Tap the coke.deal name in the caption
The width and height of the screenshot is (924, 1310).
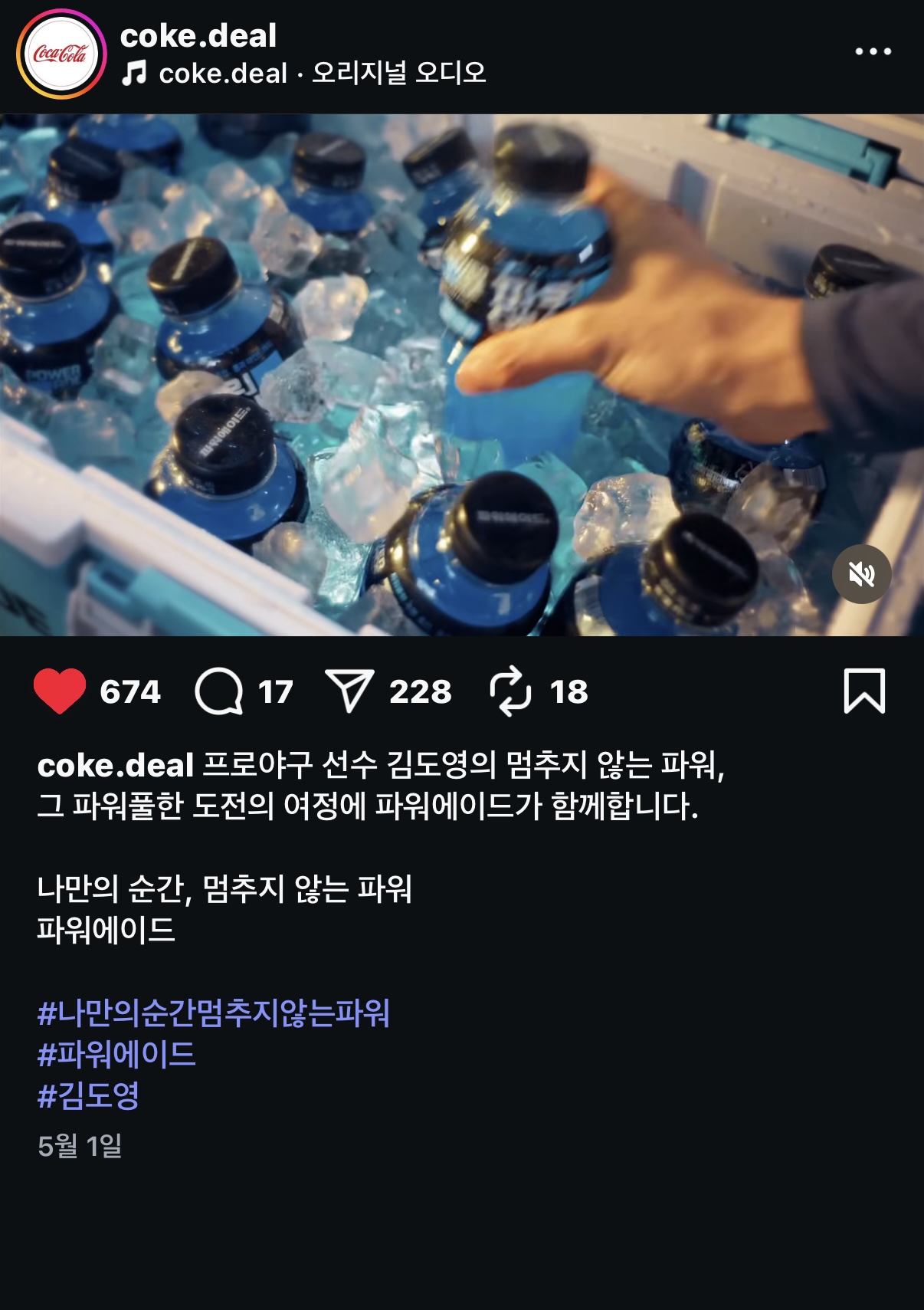pos(115,766)
